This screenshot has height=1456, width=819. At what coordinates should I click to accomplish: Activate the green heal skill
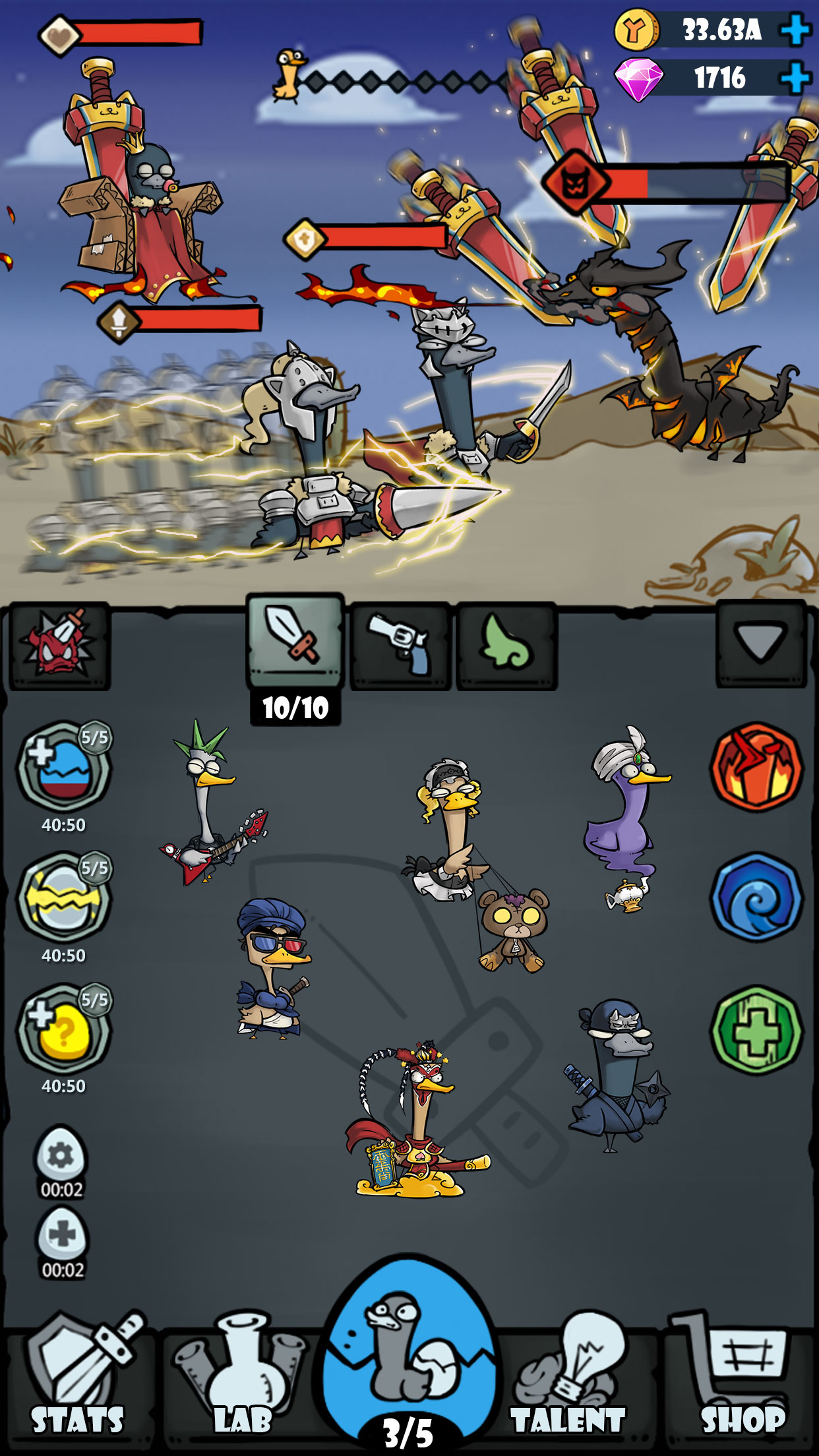point(756,1029)
